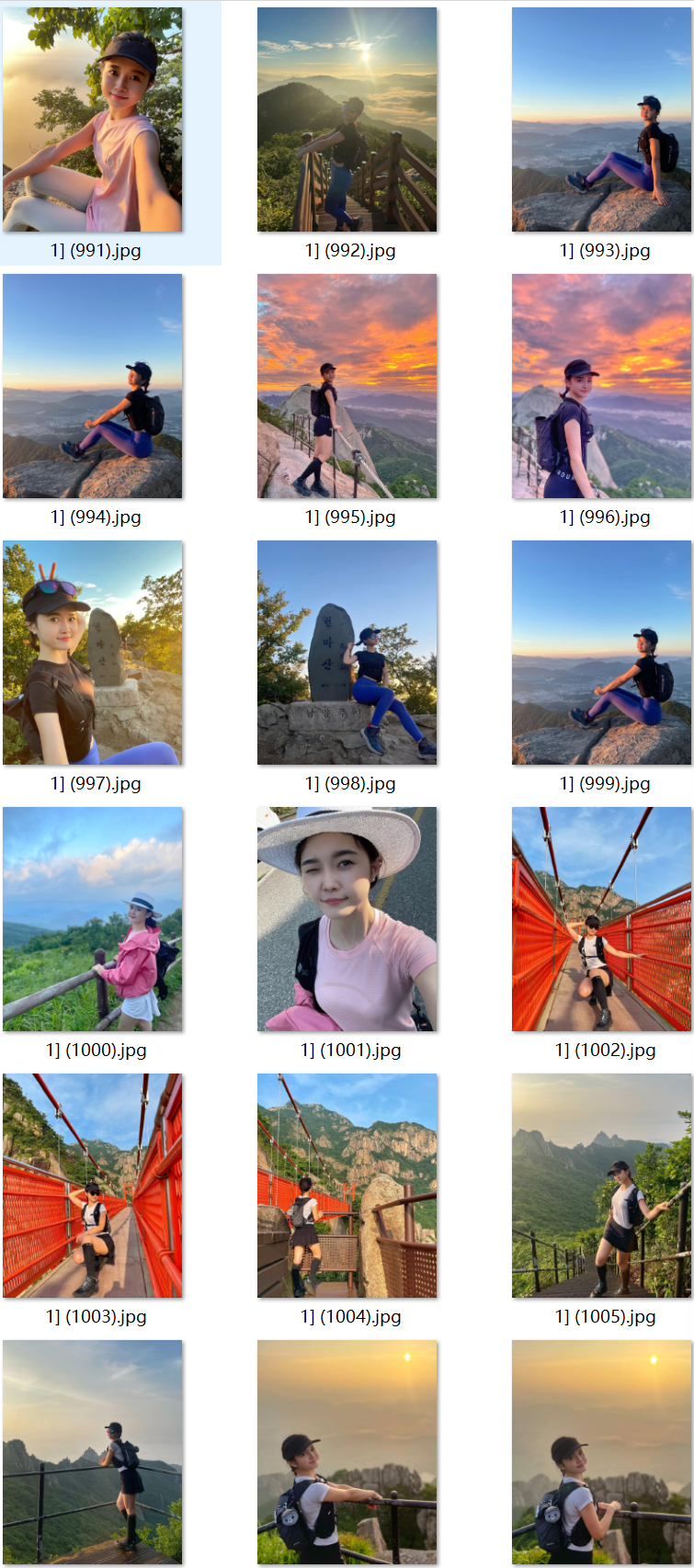Tap the thumbnail 1] (994).jpg

[92, 386]
